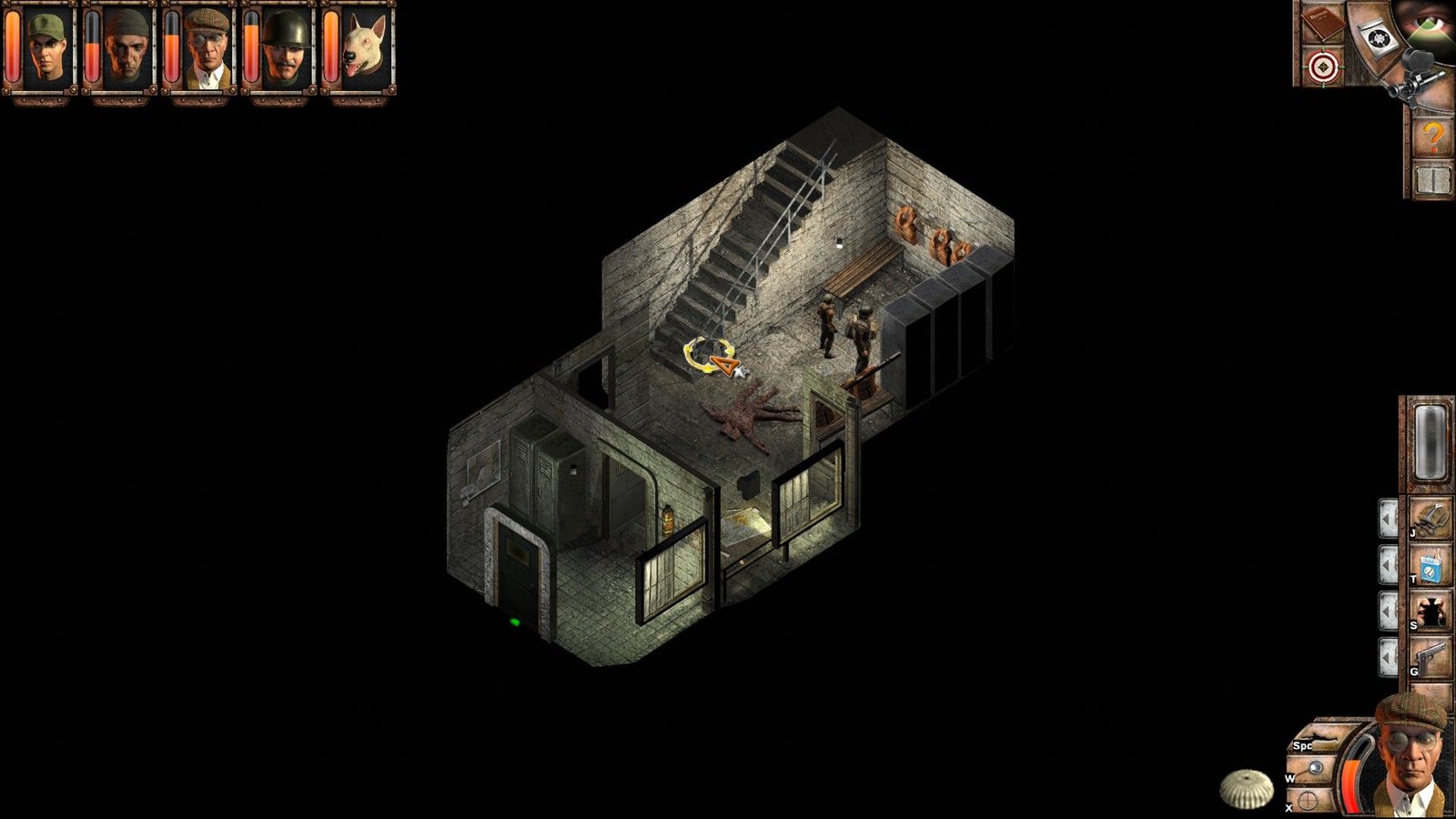Image resolution: width=1456 pixels, height=819 pixels.
Task: Tap the W magnifier examine button
Action: pyautogui.click(x=1313, y=770)
